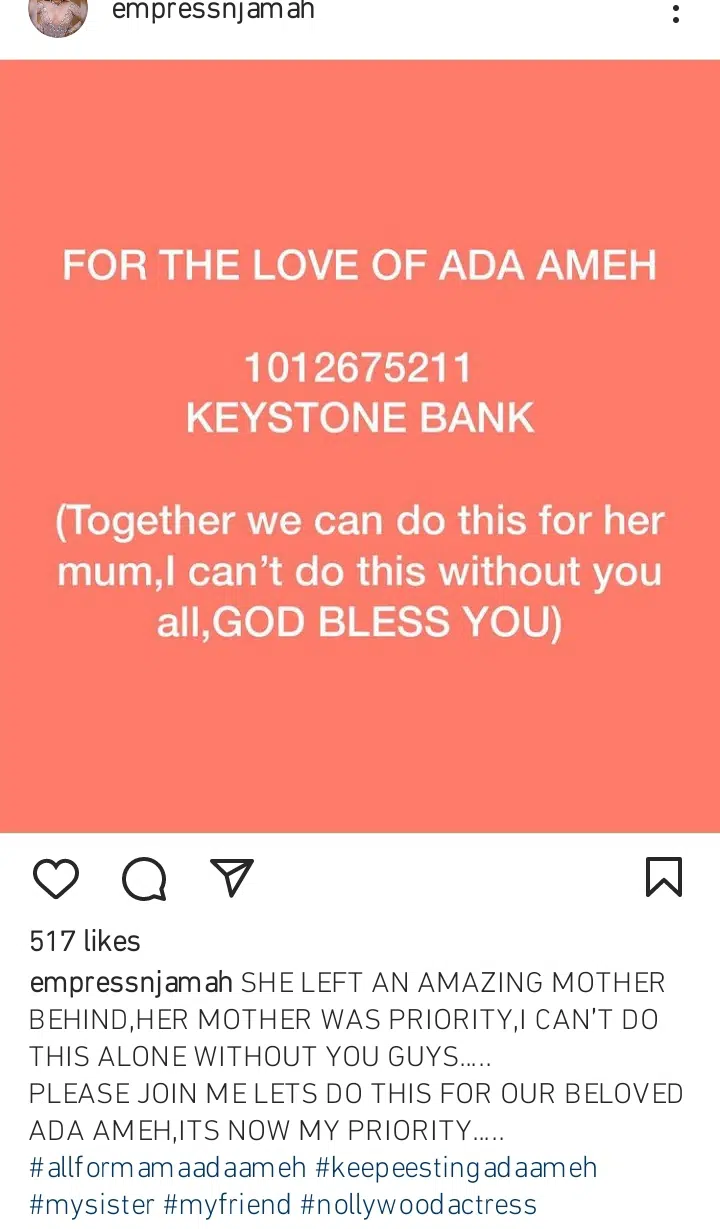720x1229 pixels.
Task: Open comments on the post
Action: pyautogui.click(x=144, y=879)
